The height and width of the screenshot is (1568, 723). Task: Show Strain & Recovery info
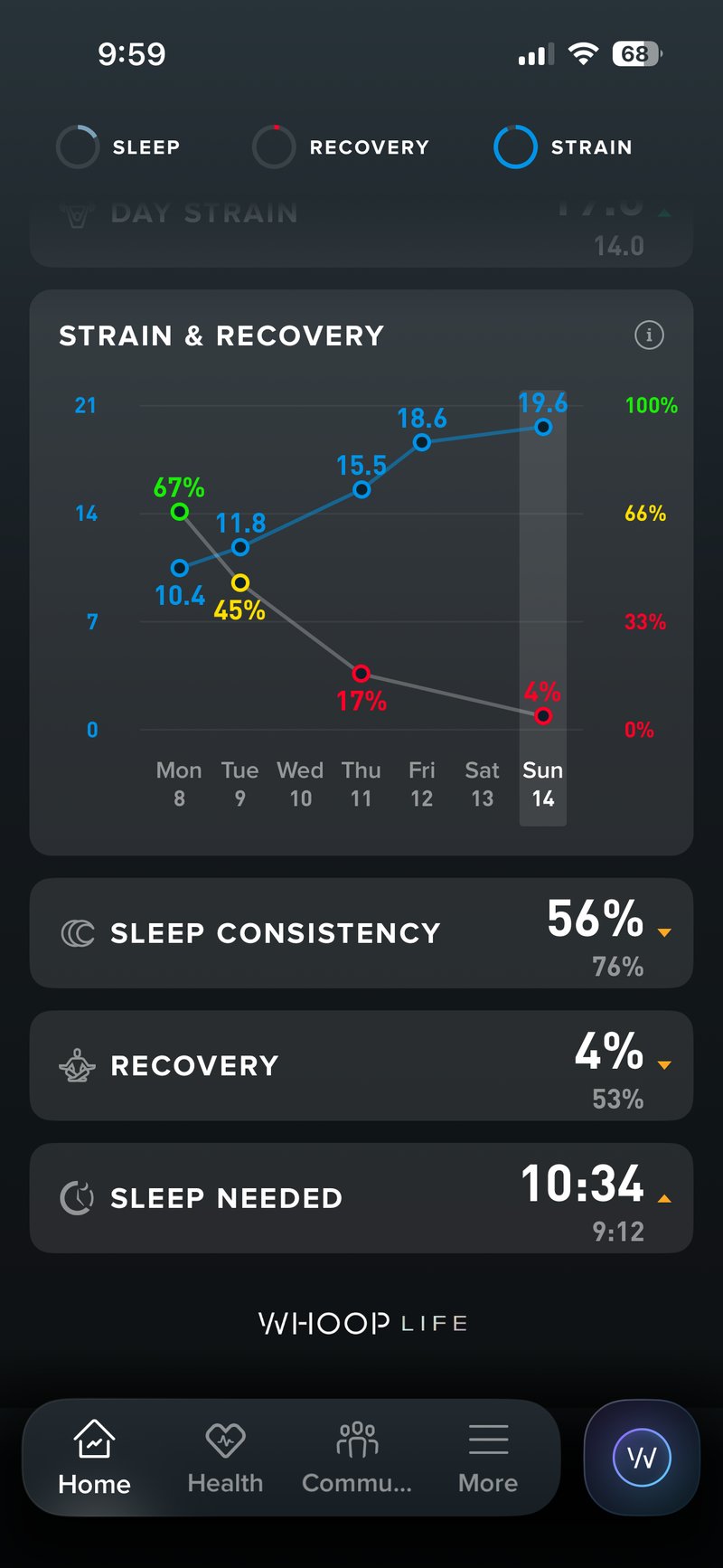[649, 335]
